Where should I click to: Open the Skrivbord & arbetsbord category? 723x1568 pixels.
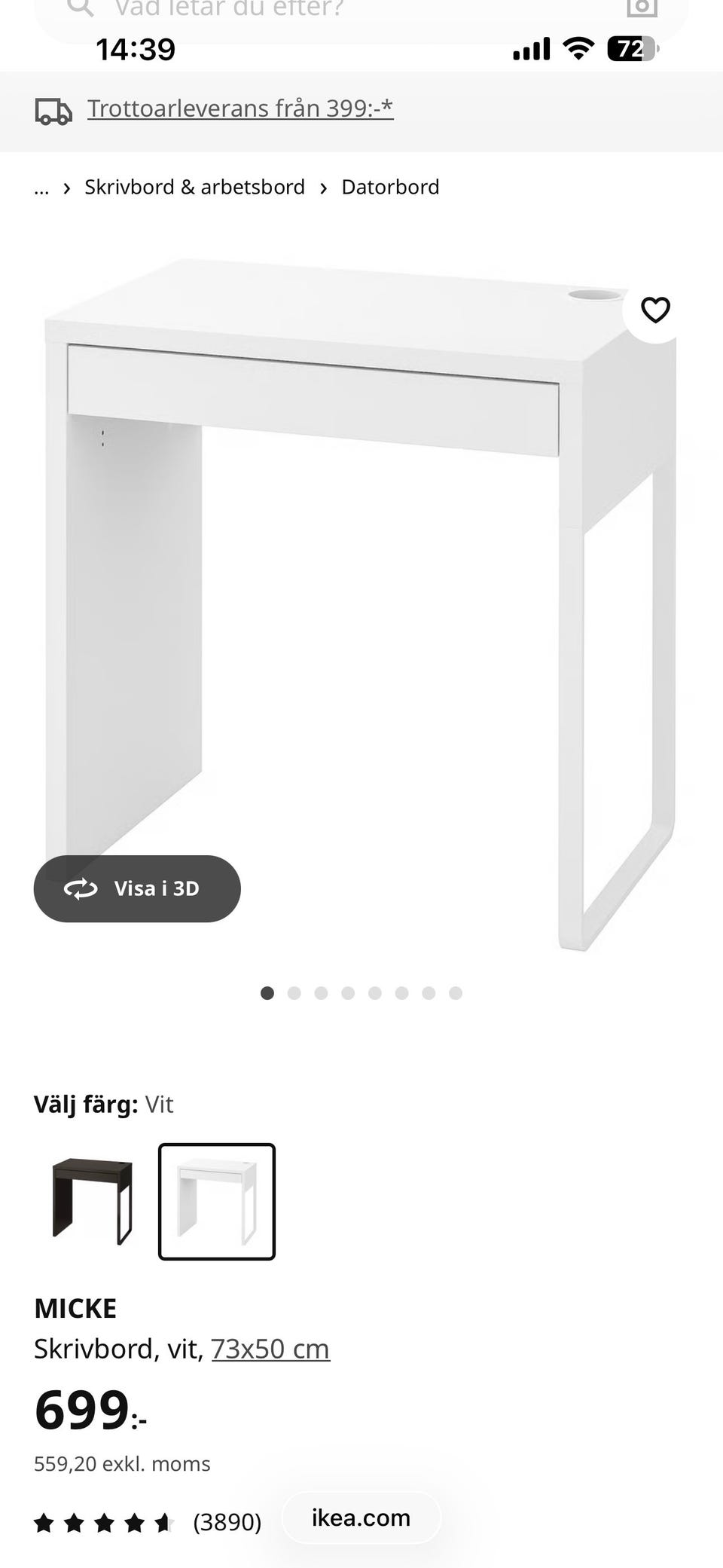tap(194, 186)
